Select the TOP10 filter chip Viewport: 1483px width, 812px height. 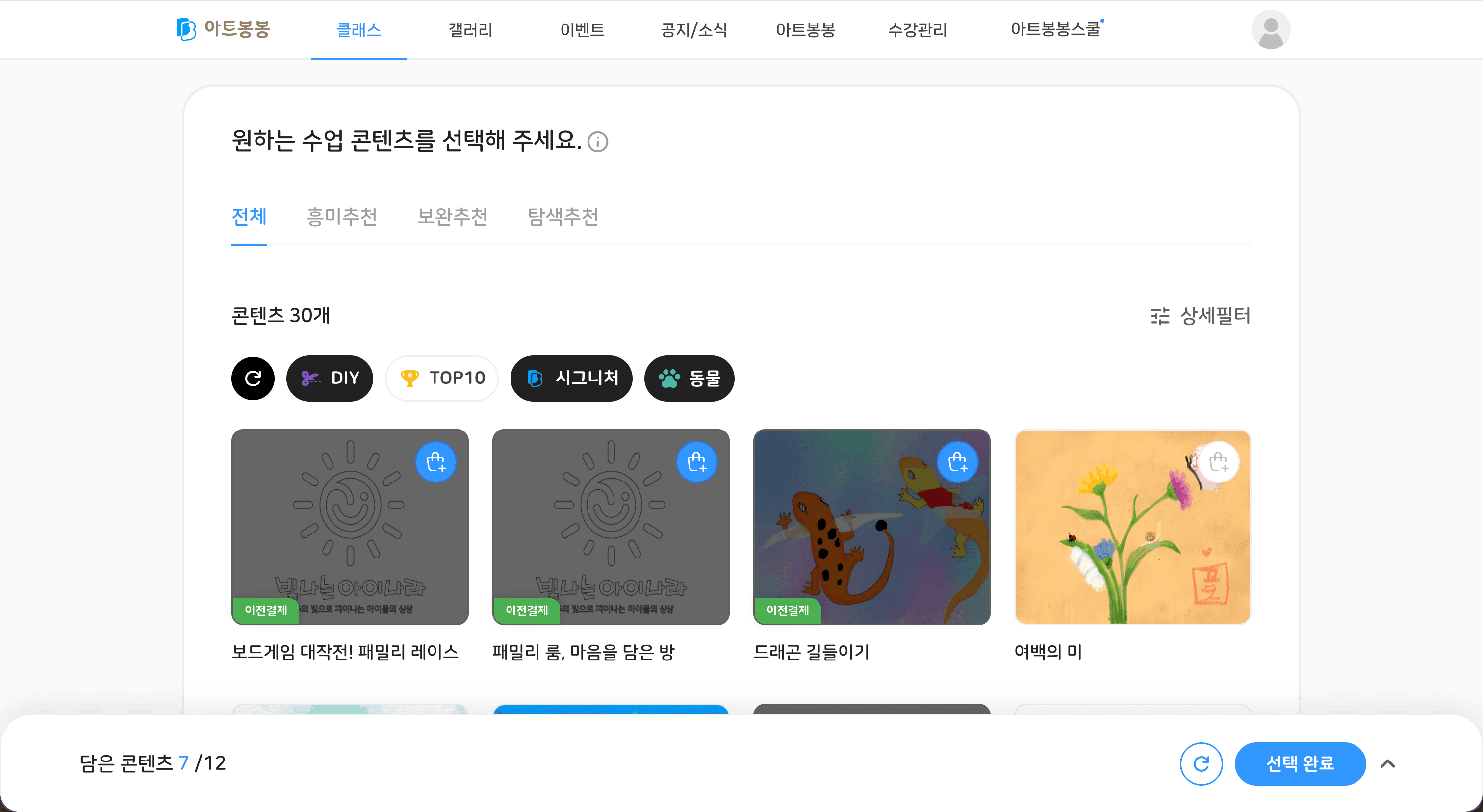(x=441, y=378)
